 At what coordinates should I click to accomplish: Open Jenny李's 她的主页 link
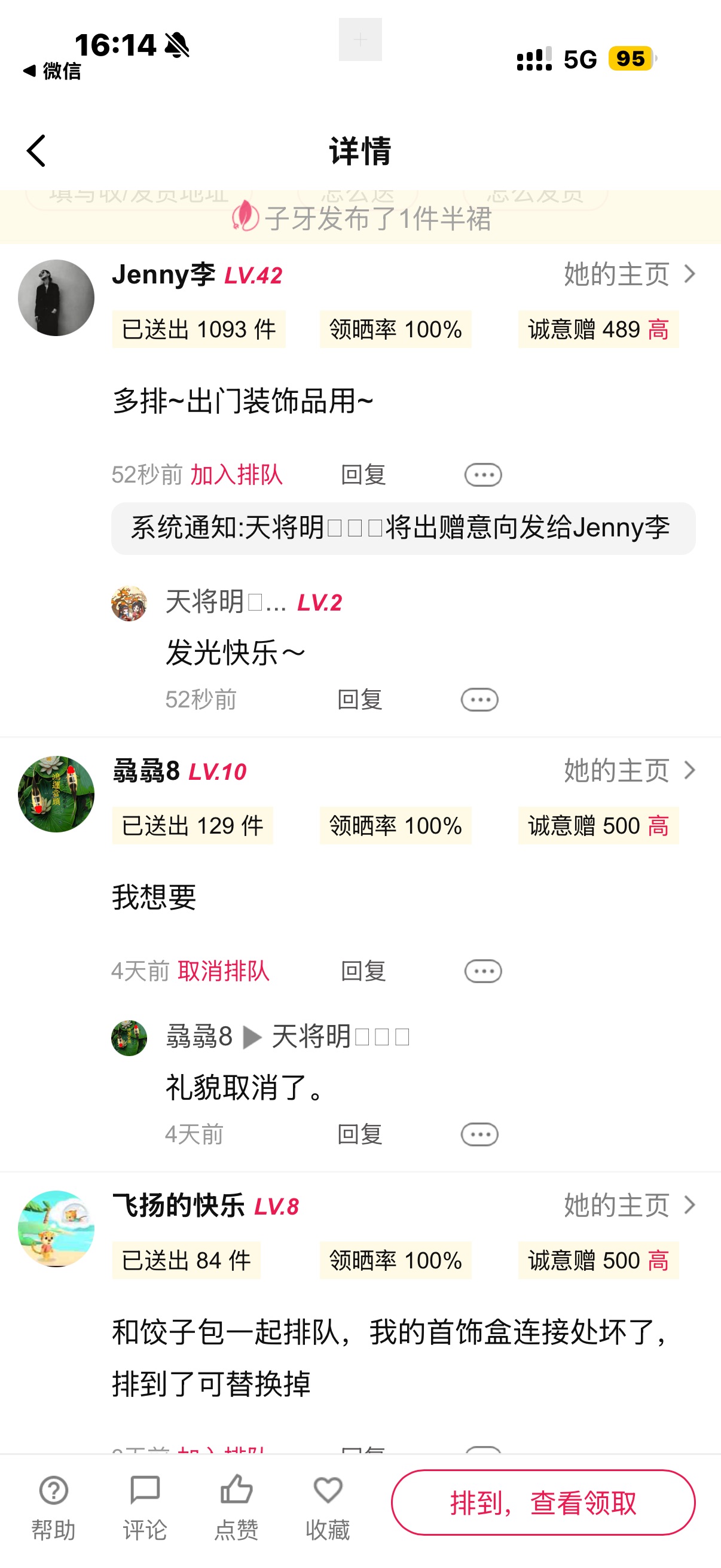click(x=629, y=274)
